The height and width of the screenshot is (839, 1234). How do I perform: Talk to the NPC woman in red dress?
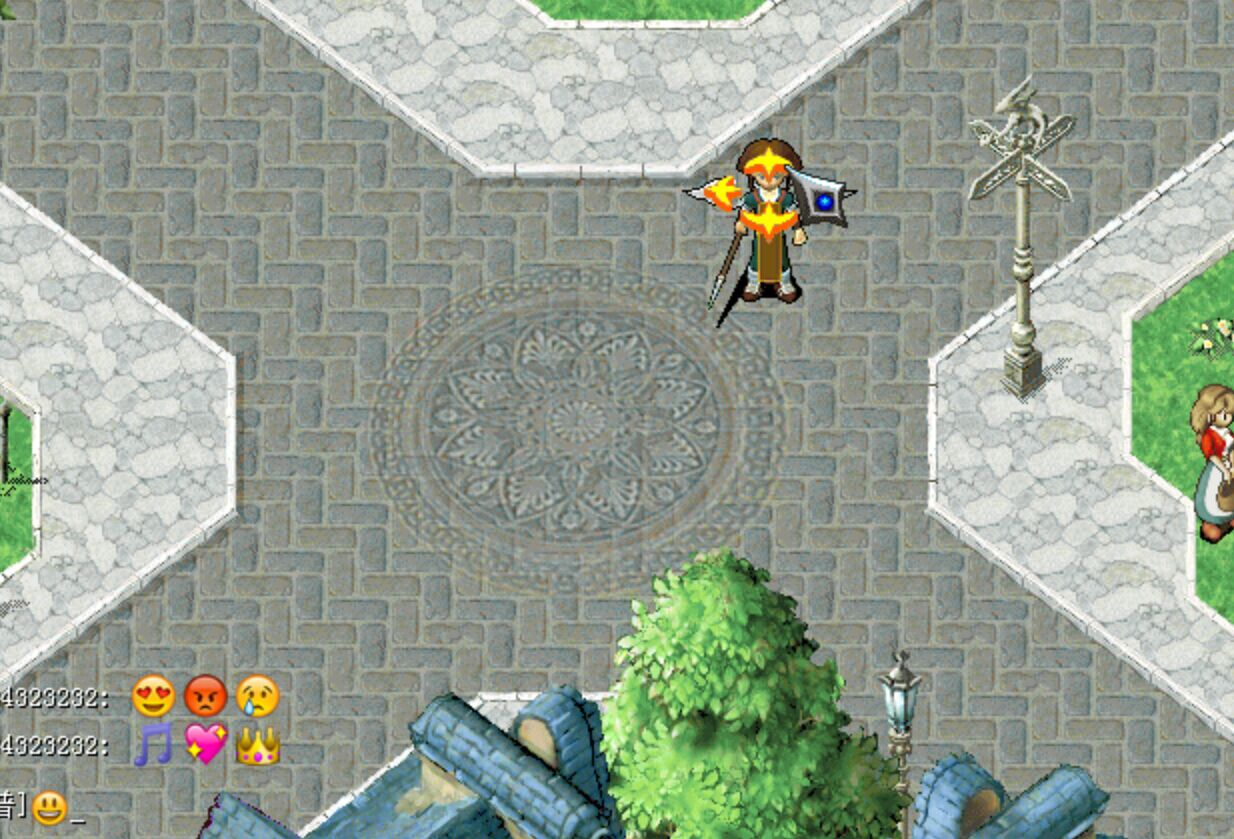[x=1214, y=462]
